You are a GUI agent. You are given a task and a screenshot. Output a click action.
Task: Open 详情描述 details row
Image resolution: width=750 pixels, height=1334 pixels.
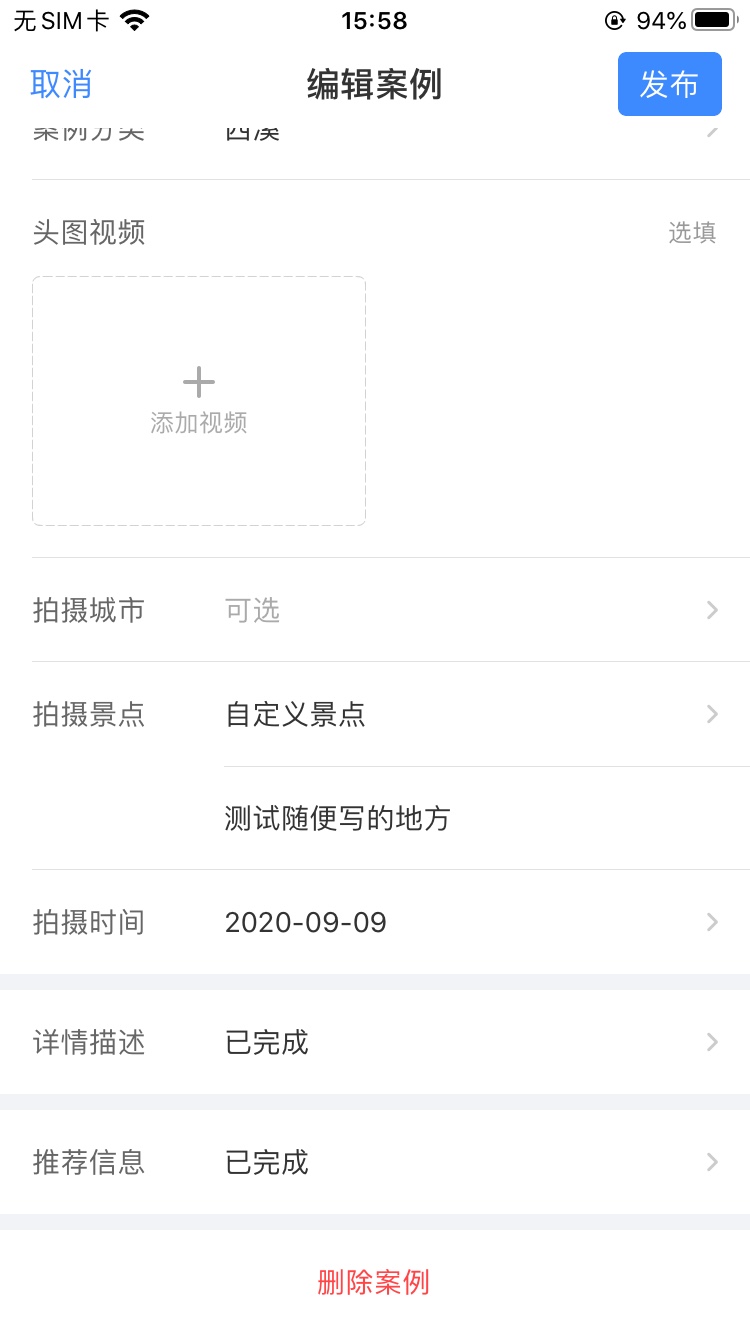point(375,1042)
